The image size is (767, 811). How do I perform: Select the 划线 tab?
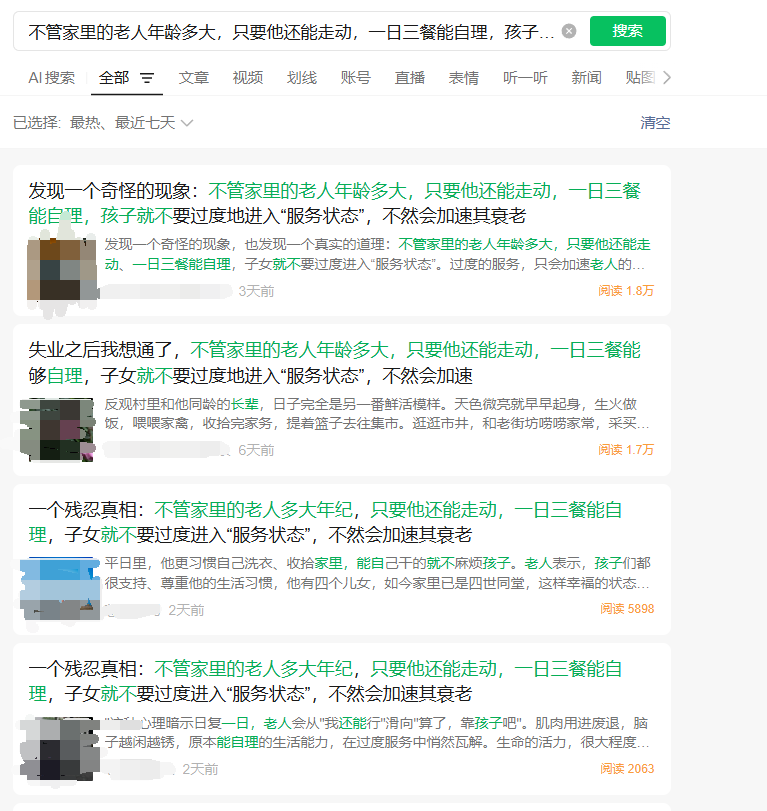(300, 75)
